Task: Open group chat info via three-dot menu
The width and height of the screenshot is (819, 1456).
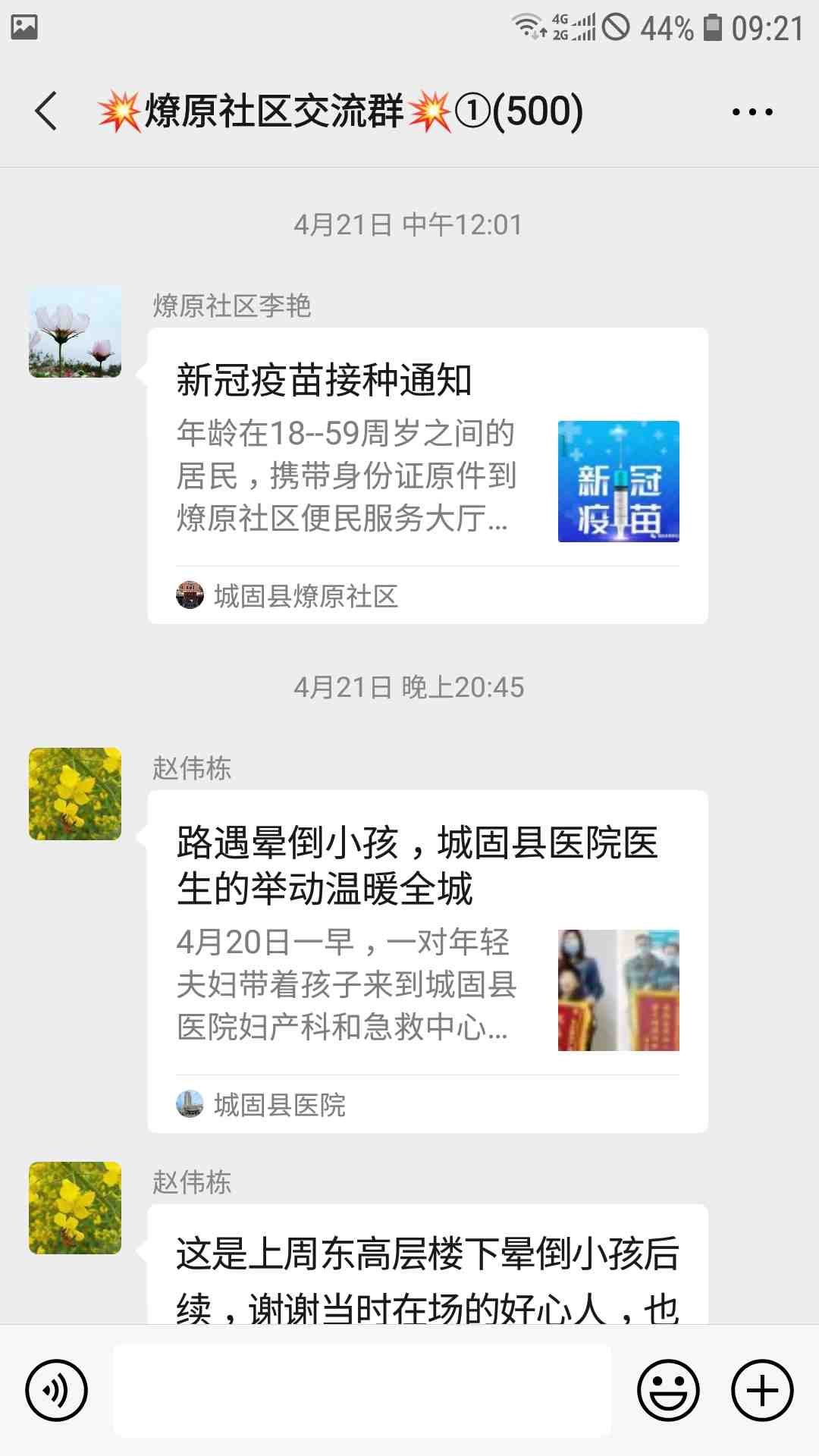Action: (752, 112)
